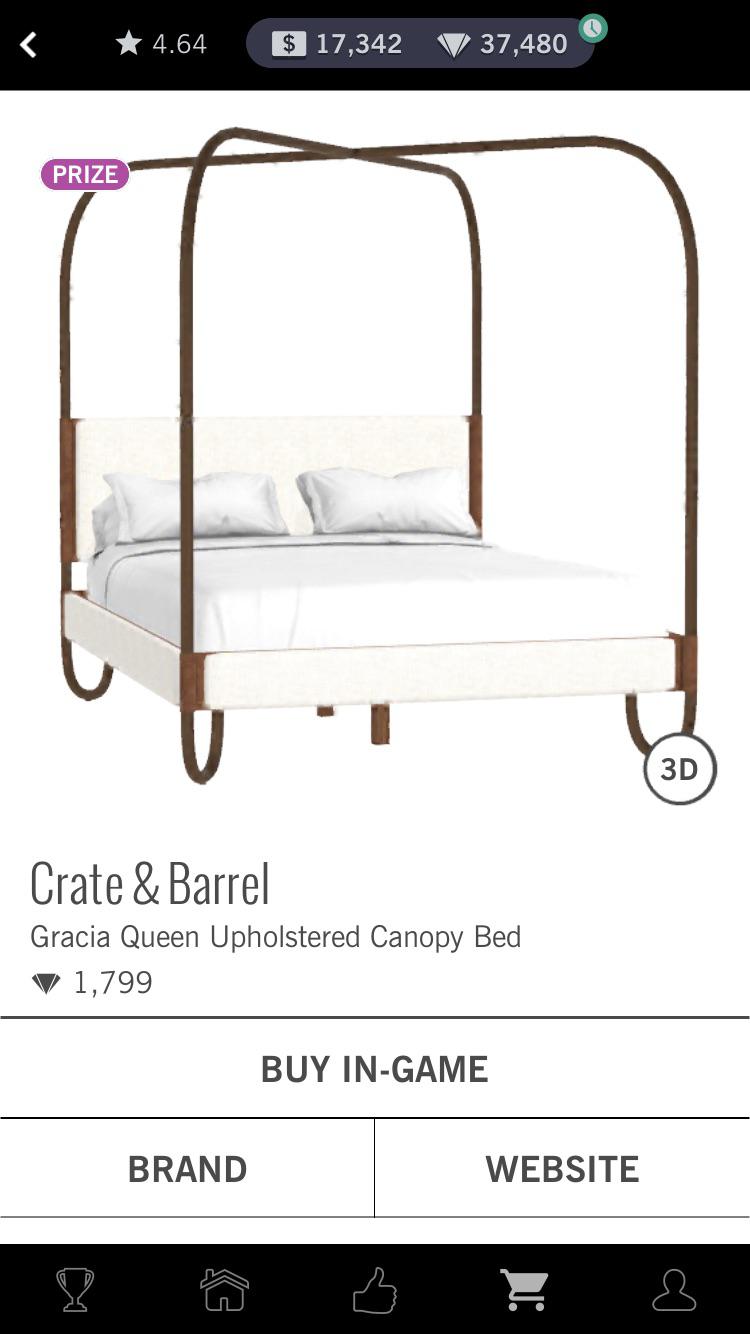Click the cash balance dollar icon
This screenshot has width=750, height=1334.
tap(289, 43)
